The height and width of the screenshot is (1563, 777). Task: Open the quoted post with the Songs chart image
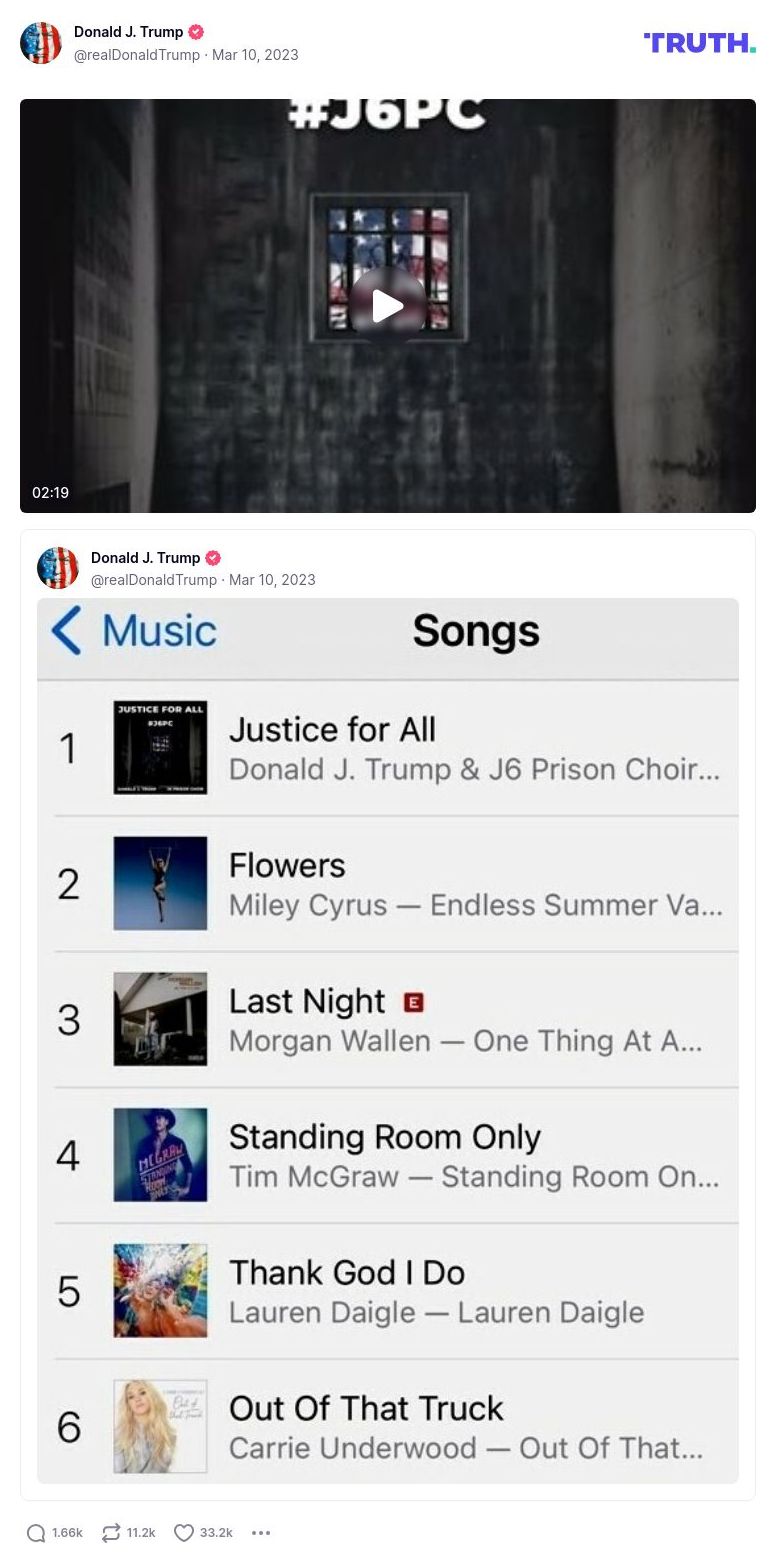point(388,1040)
